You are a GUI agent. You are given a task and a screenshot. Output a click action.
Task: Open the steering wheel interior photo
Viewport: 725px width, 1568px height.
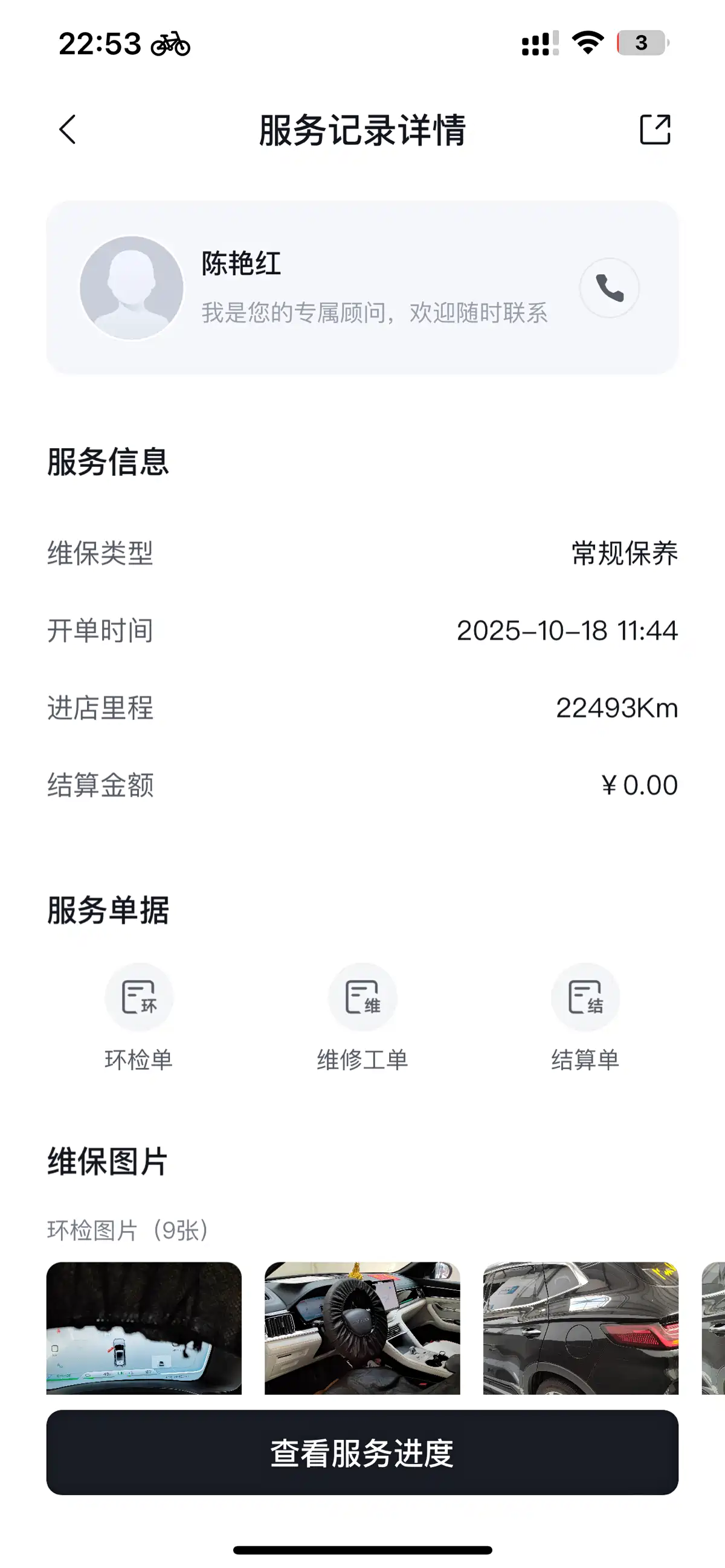coord(362,1327)
